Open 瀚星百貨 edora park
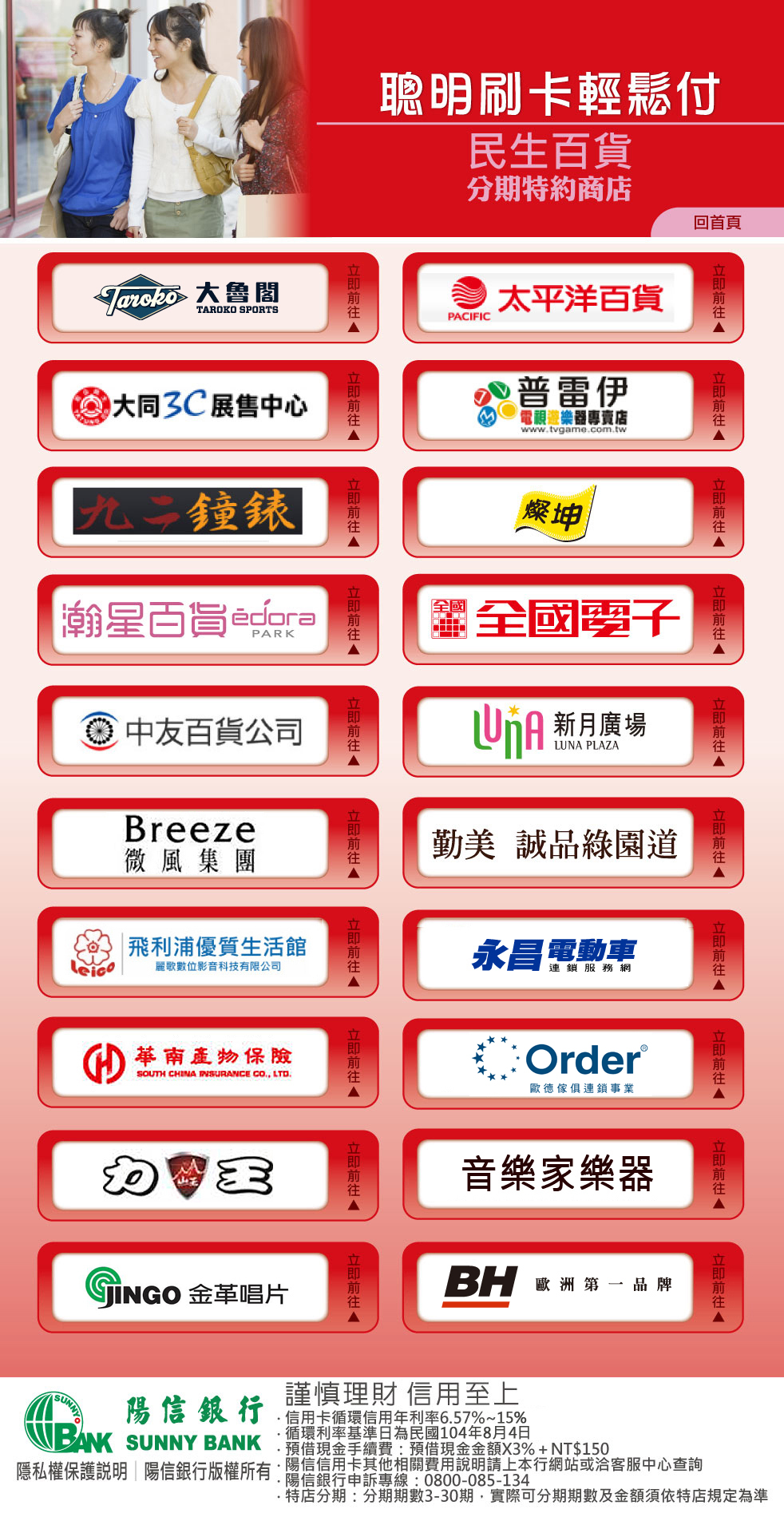 pyautogui.click(x=190, y=620)
